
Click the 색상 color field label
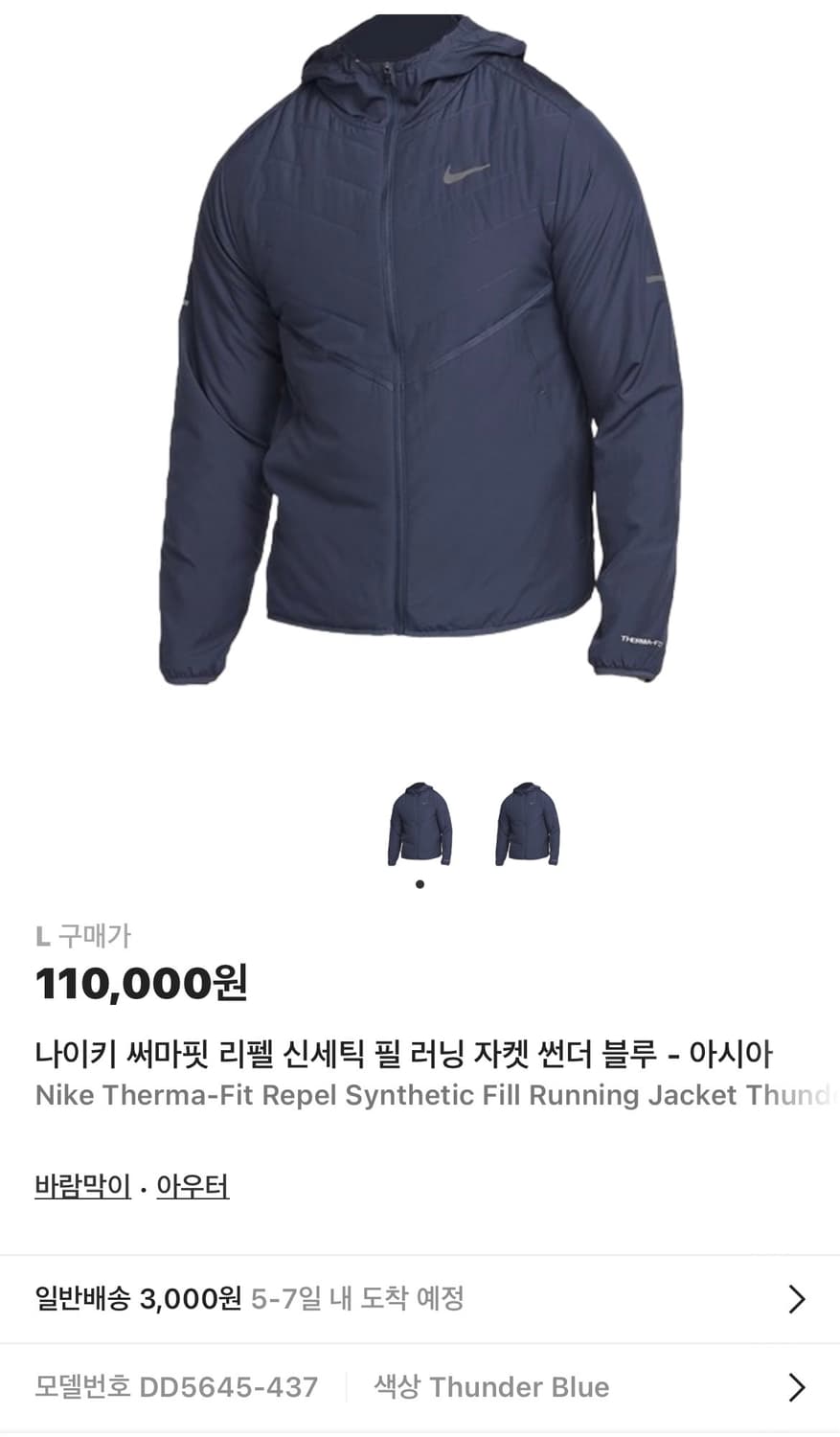[395, 1386]
